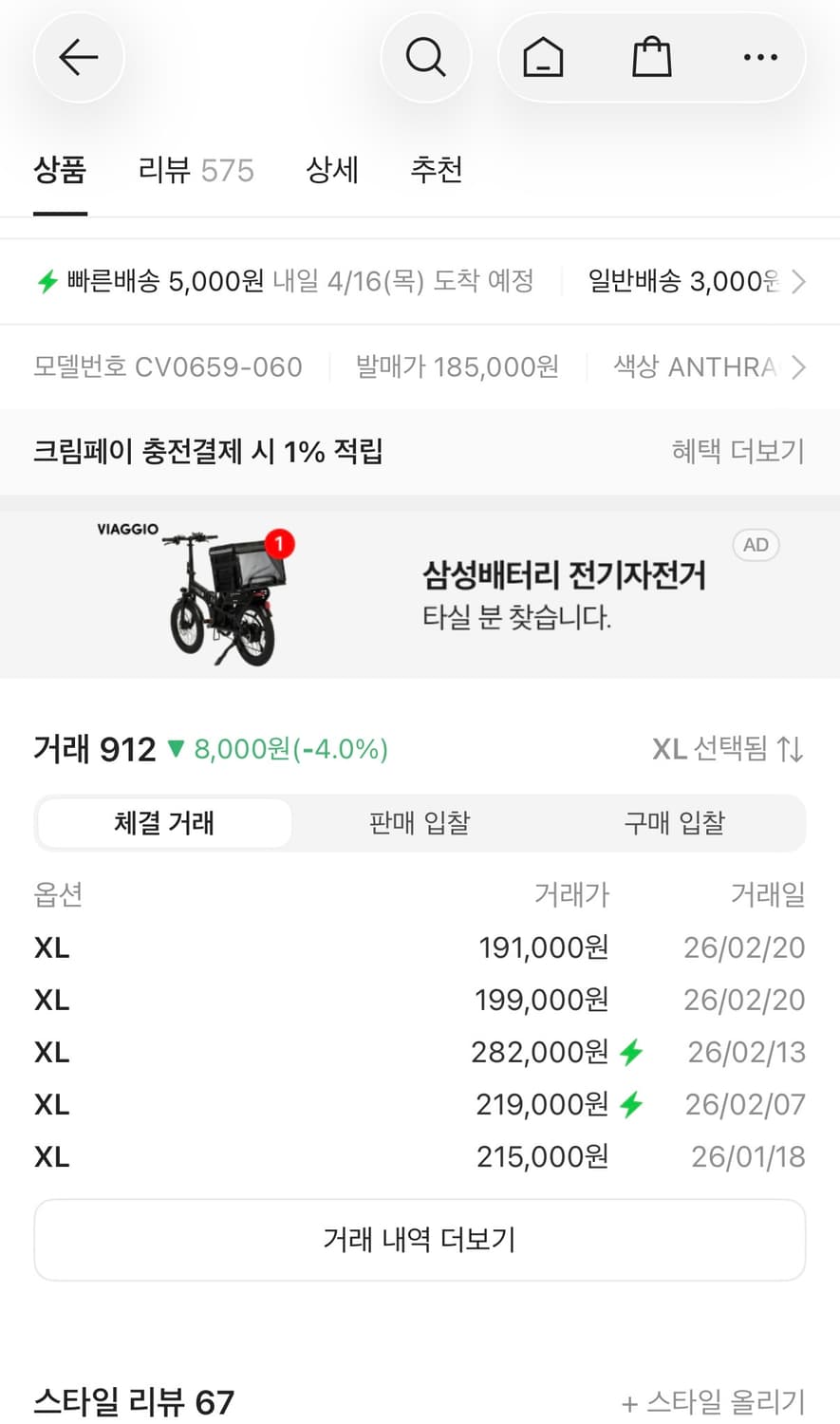This screenshot has height=1424, width=840.
Task: Tap the VIAGGIO e-bike ad banner
Action: pyautogui.click(x=420, y=590)
